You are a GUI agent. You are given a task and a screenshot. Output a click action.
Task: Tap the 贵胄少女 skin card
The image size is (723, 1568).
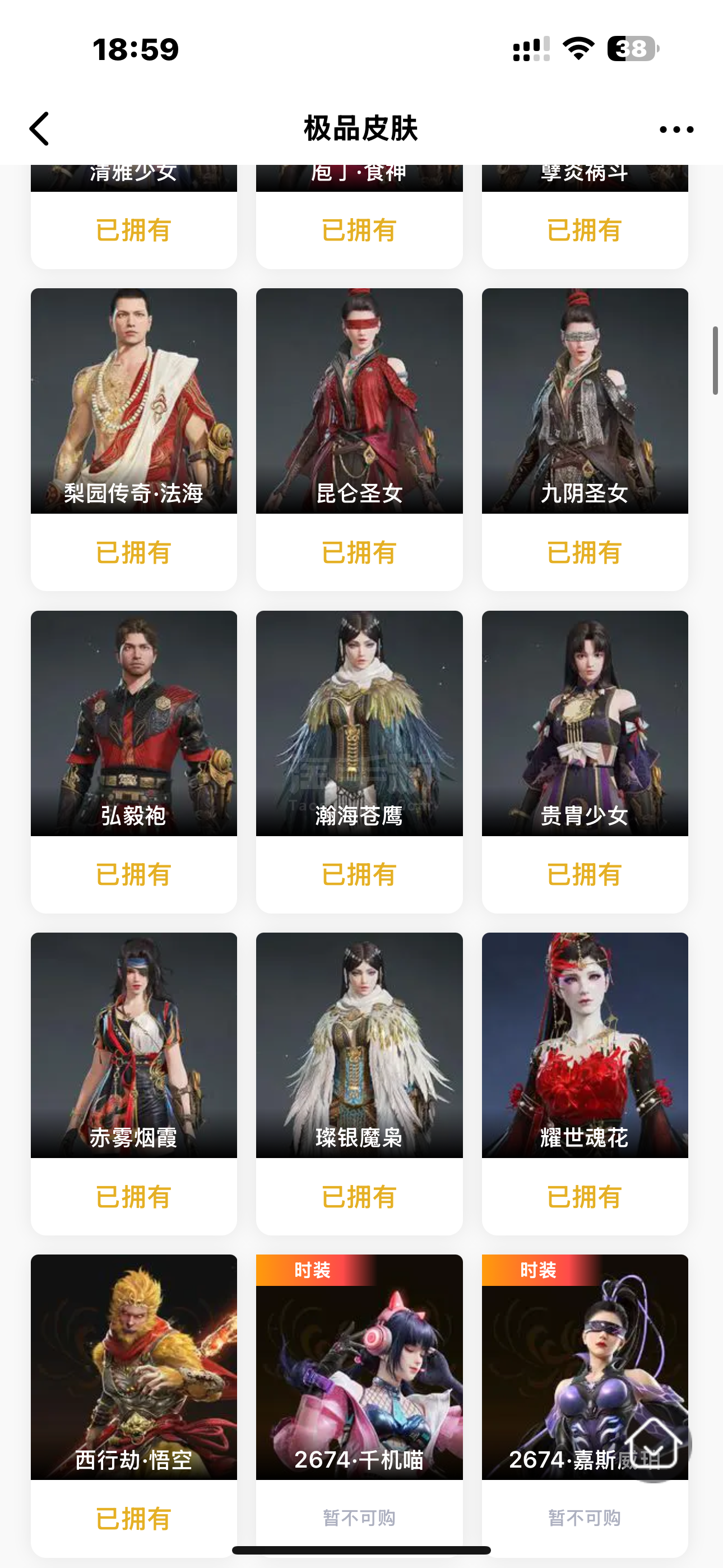[x=585, y=762]
